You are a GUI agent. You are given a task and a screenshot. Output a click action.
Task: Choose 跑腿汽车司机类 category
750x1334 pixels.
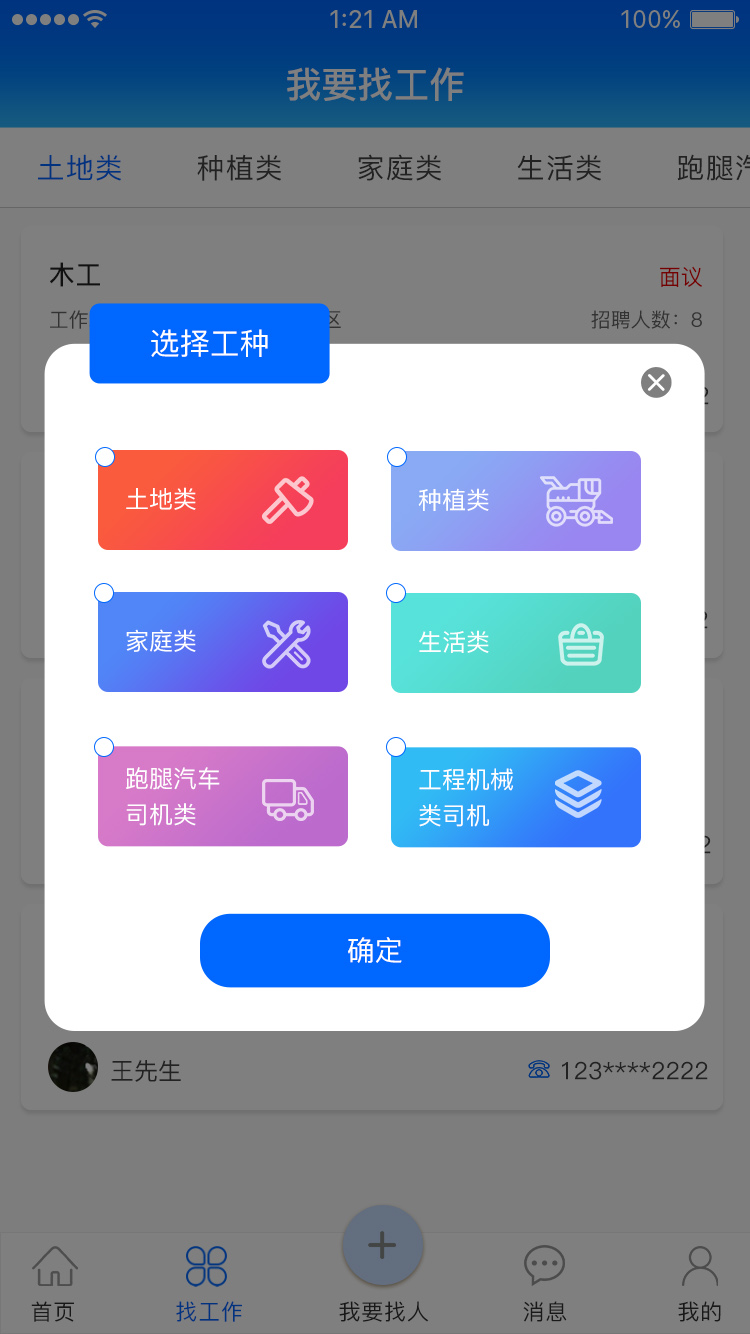[223, 796]
